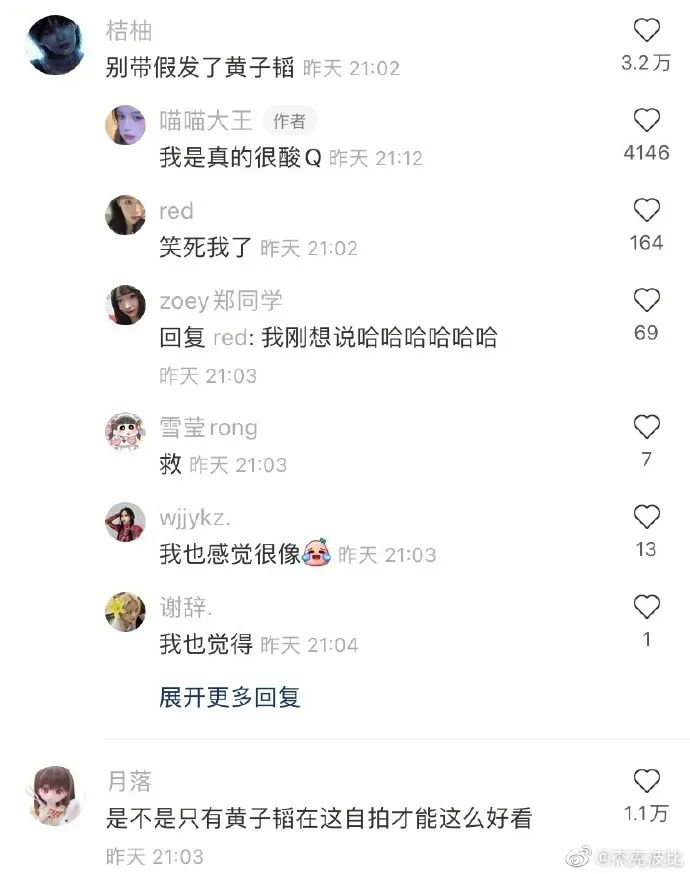Screen dimensions: 690x874
Task: Like 喵喵大王's reply
Action: 647,121
